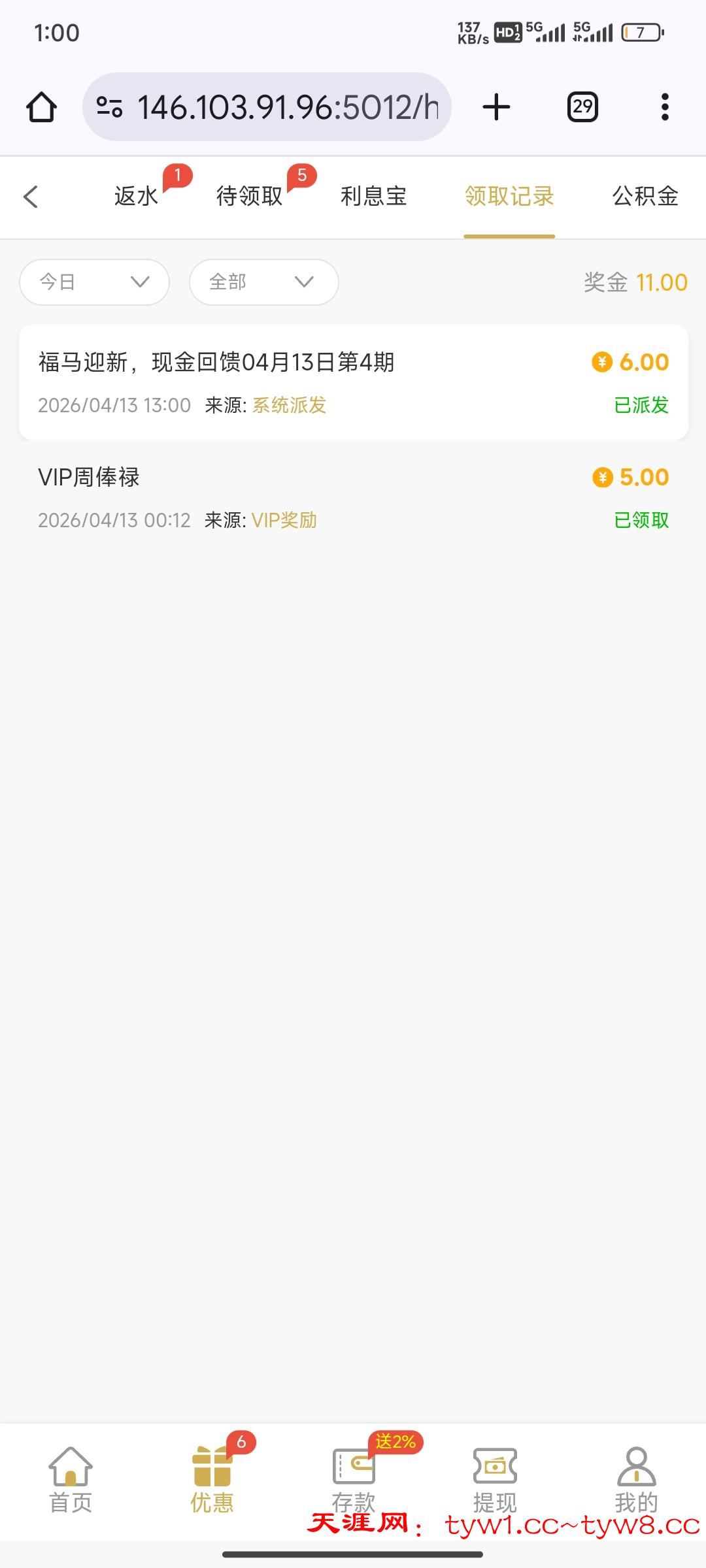706x1568 pixels.
Task: Select the 领取记录 tab
Action: pyautogui.click(x=509, y=196)
